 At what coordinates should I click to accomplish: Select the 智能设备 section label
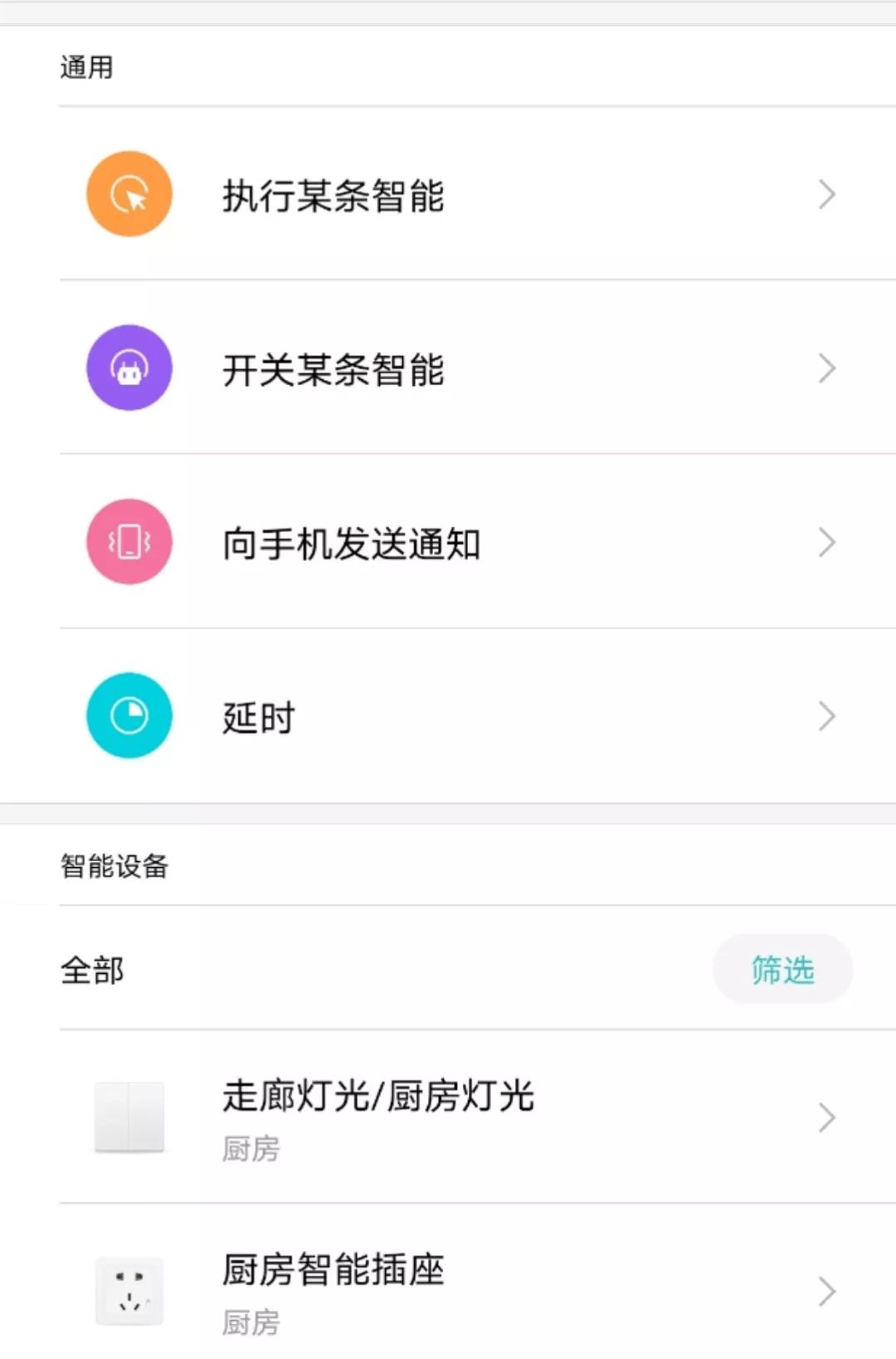pyautogui.click(x=114, y=865)
